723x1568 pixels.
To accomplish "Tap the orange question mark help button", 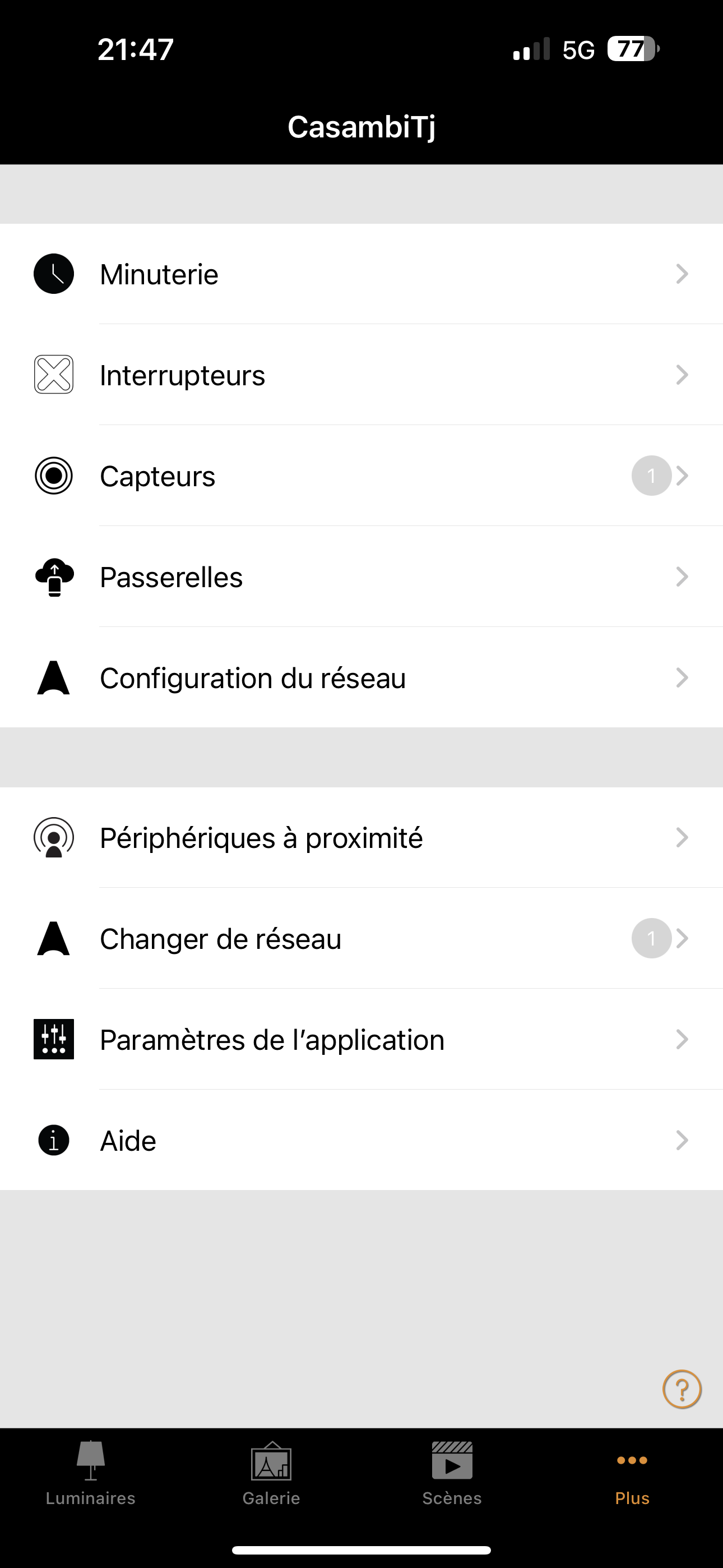I will [x=682, y=1389].
